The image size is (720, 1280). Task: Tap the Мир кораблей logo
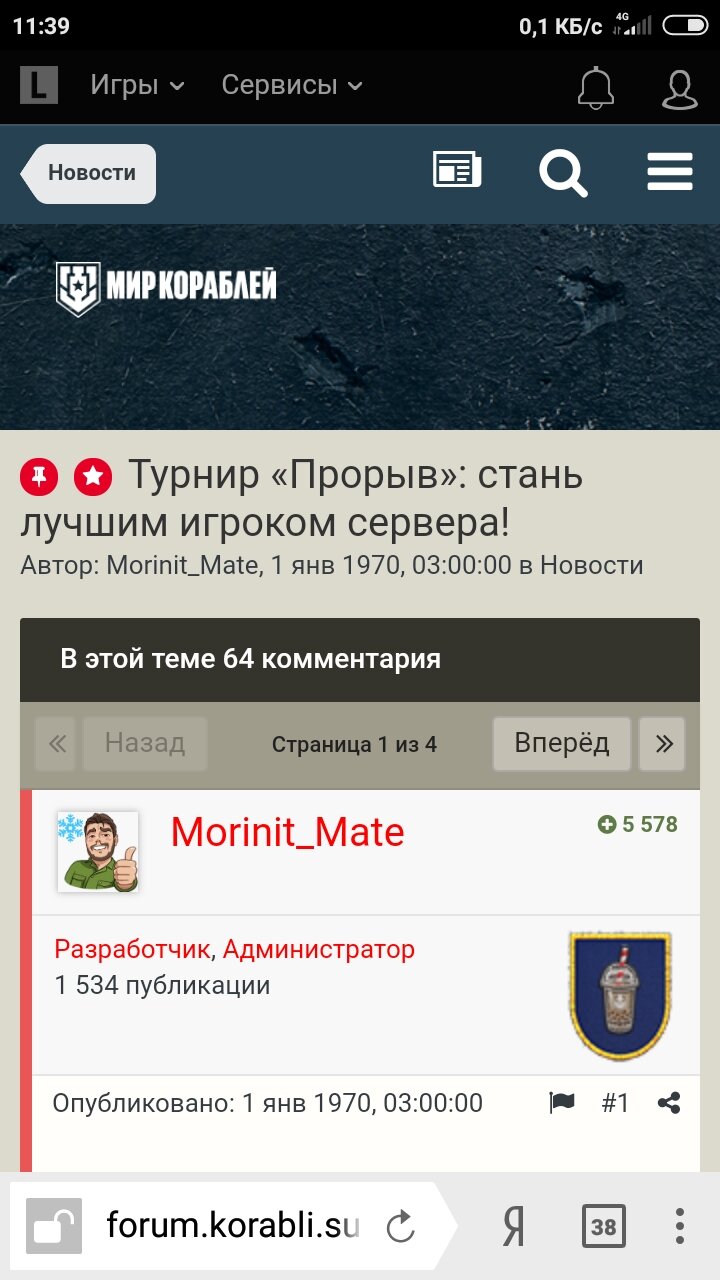click(166, 288)
